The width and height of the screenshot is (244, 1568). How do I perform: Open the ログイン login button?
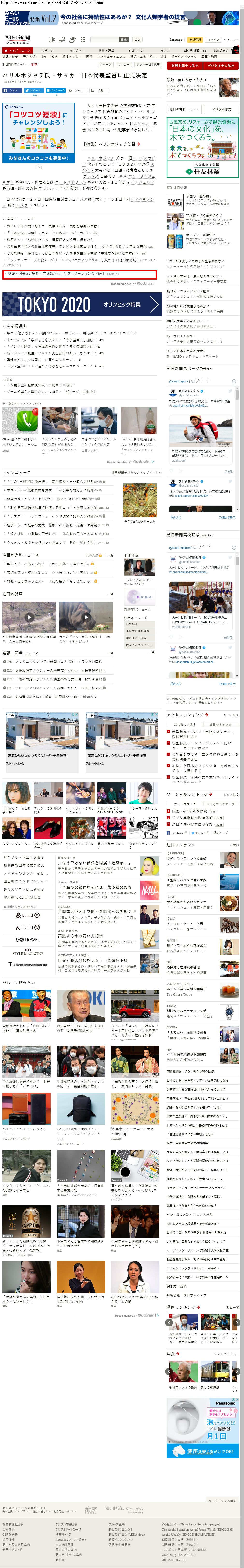[x=213, y=40]
